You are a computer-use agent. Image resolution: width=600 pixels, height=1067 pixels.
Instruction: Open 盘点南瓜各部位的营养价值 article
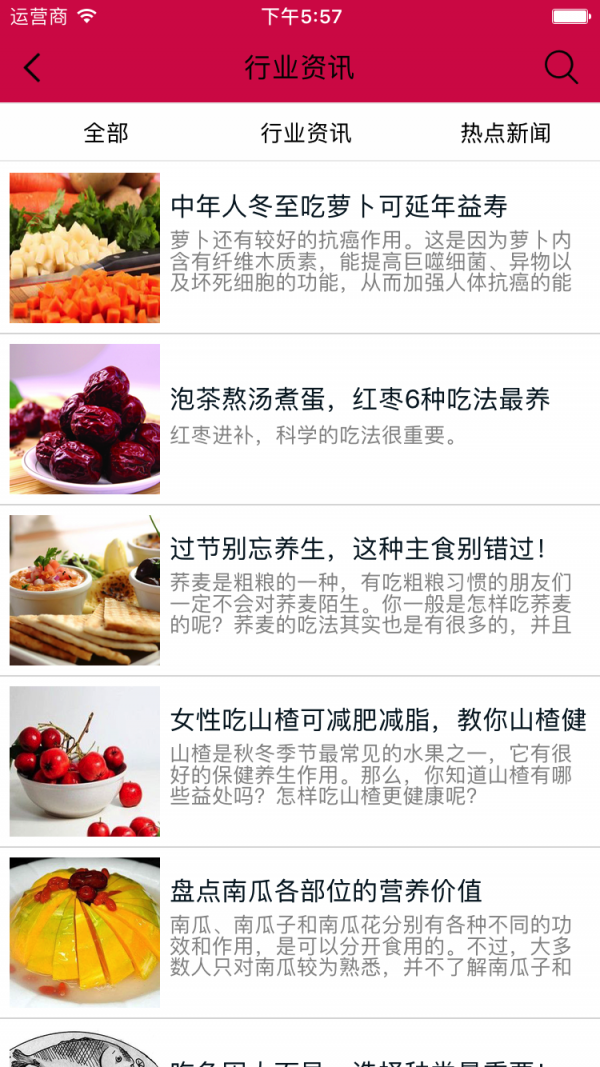326,890
